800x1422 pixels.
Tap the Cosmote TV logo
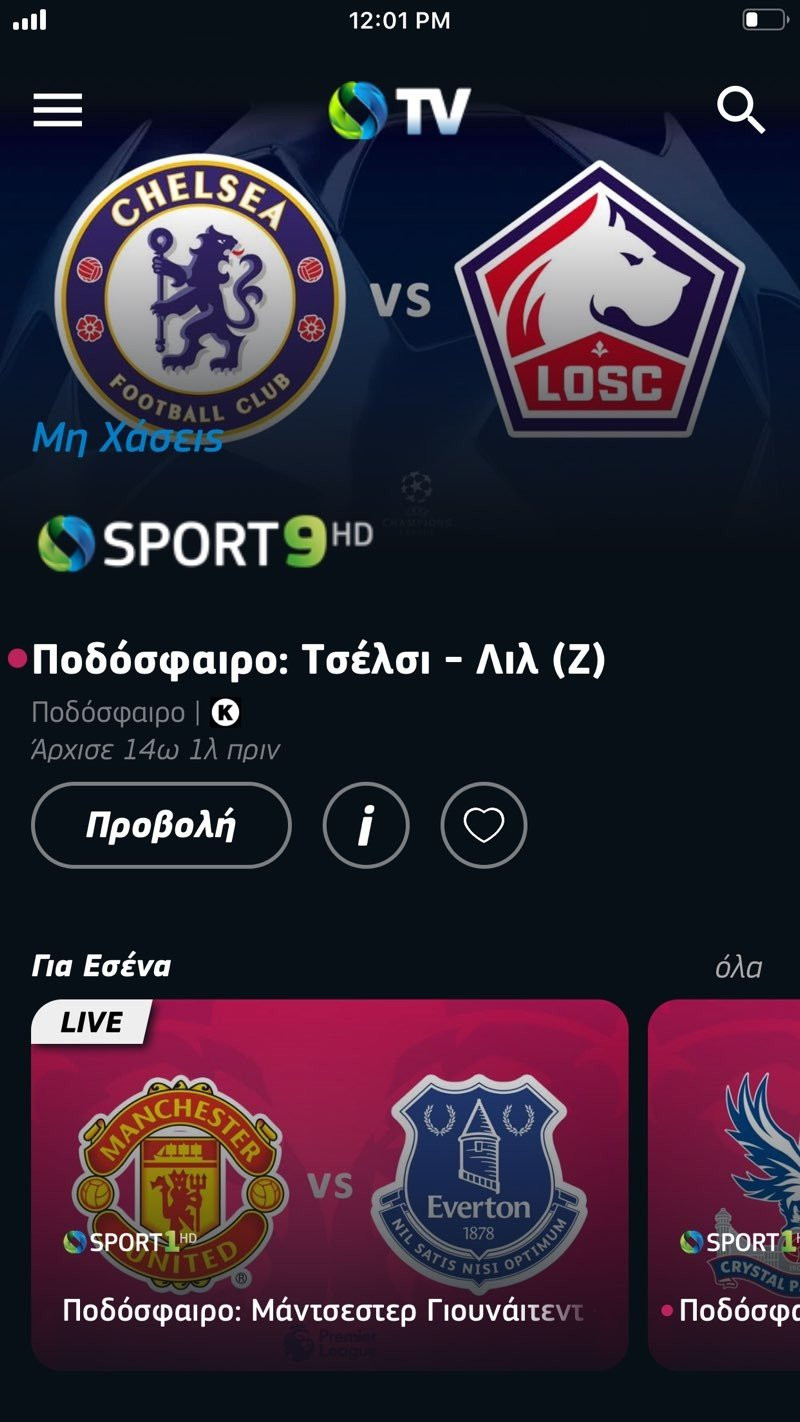[400, 111]
